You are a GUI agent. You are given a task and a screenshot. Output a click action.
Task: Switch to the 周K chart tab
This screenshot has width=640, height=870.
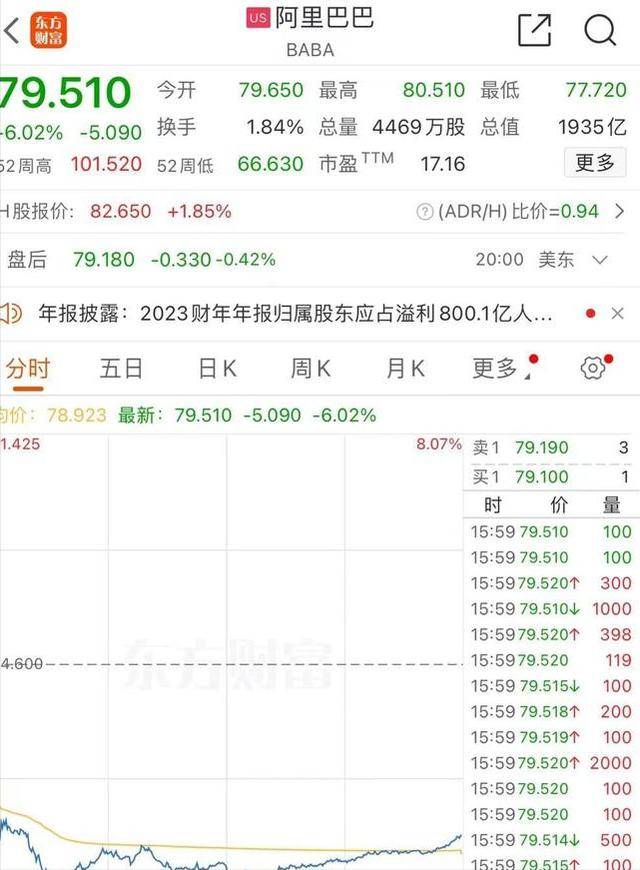310,368
